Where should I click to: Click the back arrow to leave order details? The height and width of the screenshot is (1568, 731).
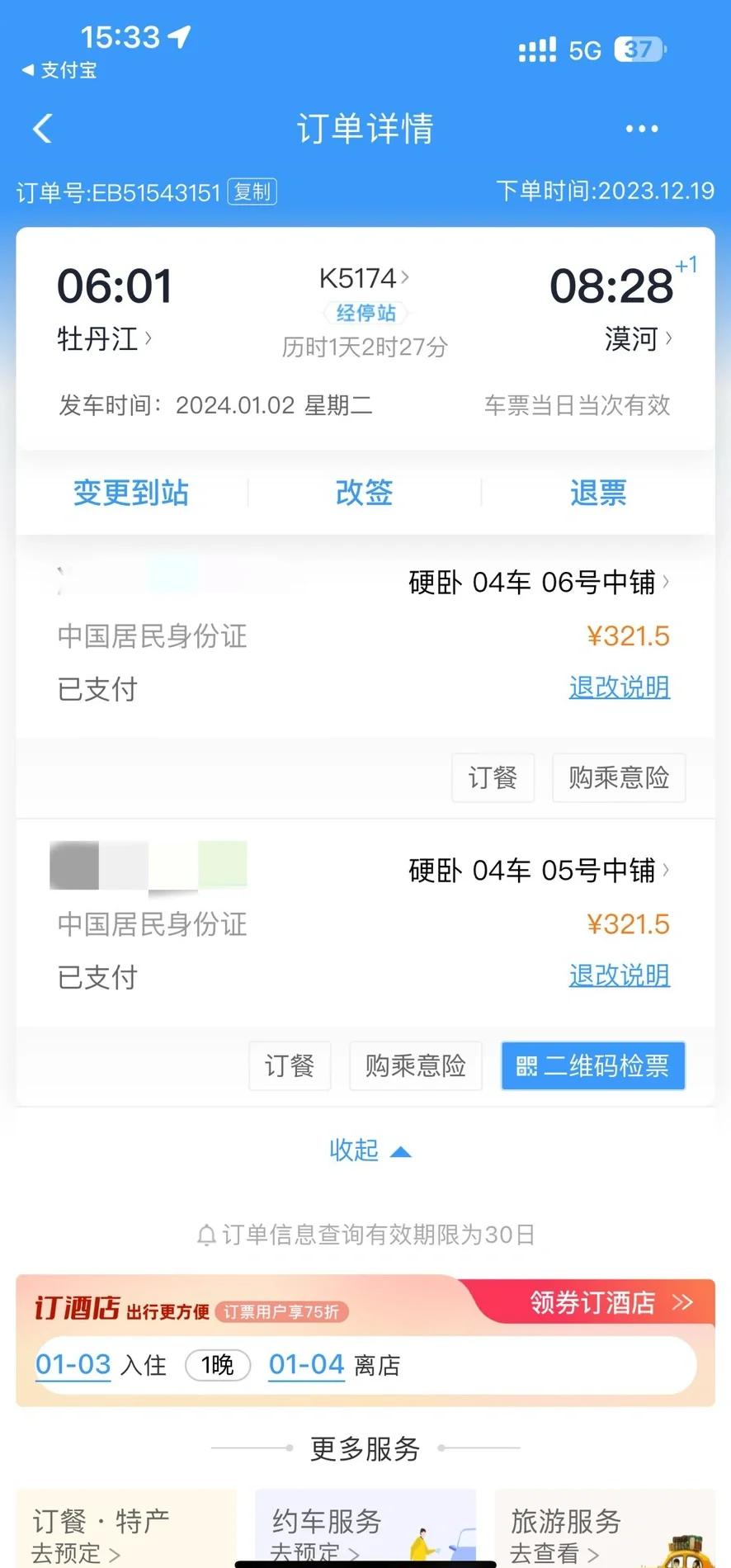point(41,128)
